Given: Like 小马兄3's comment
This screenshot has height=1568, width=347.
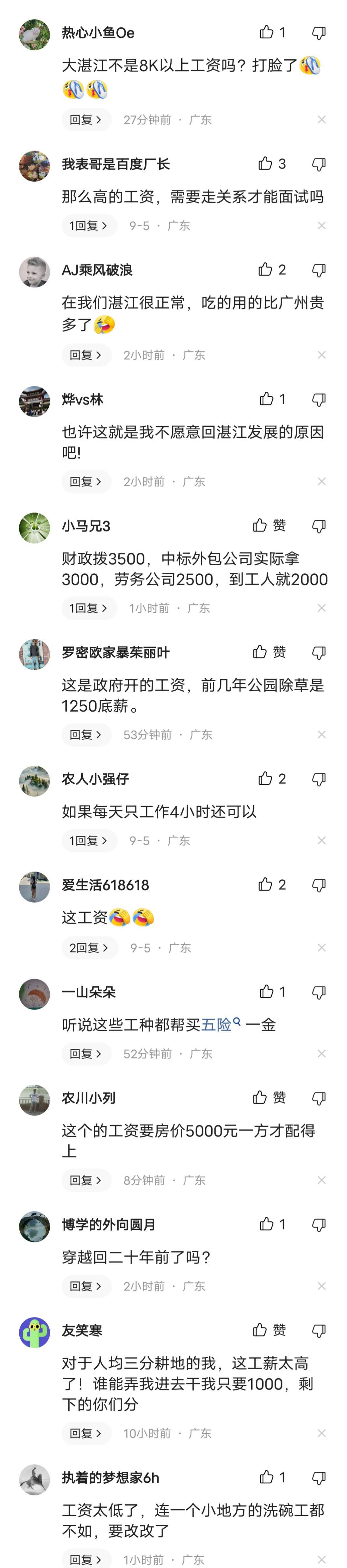Looking at the screenshot, I should 260,525.
